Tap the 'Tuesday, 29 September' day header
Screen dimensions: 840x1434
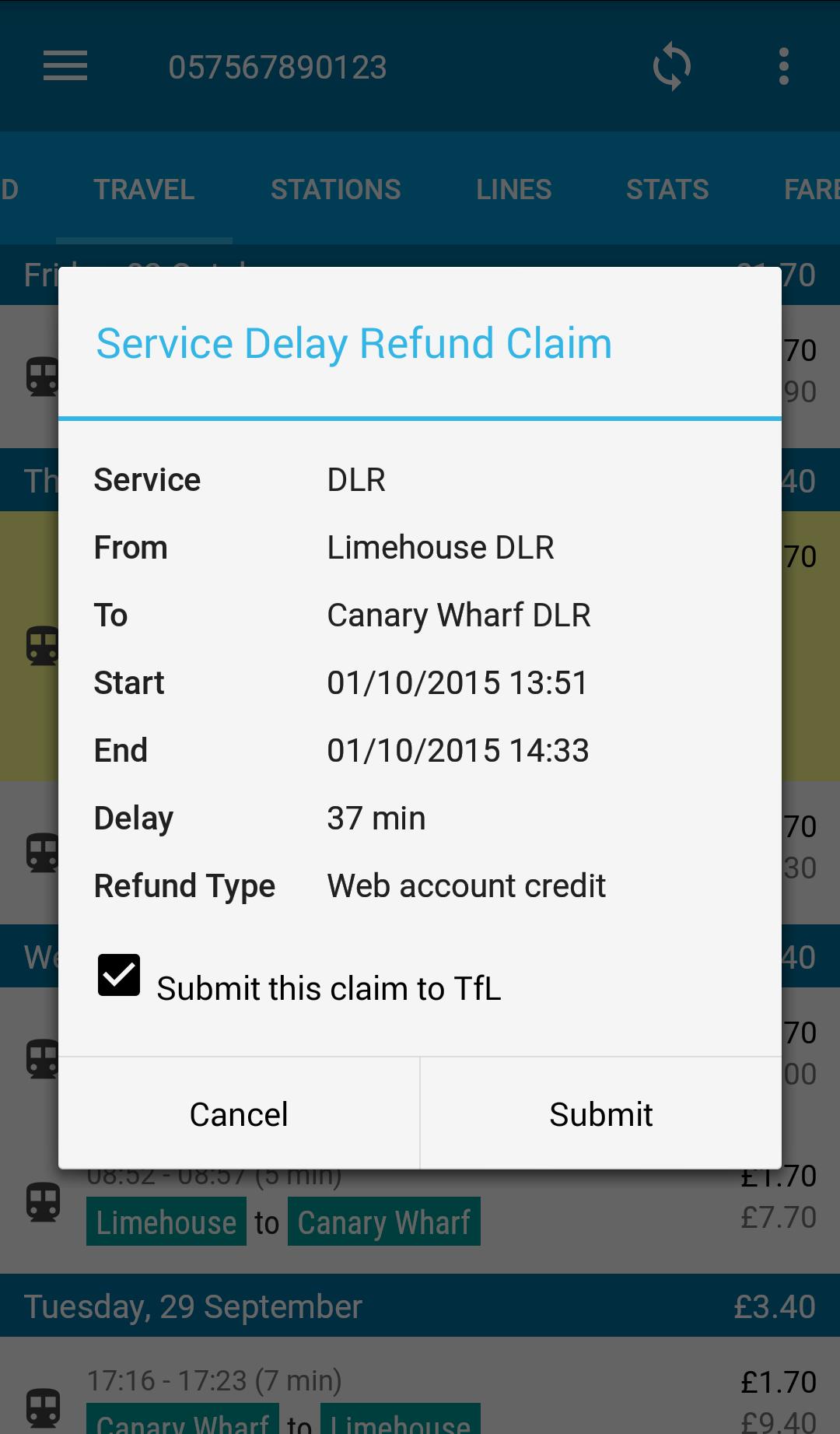(192, 1306)
